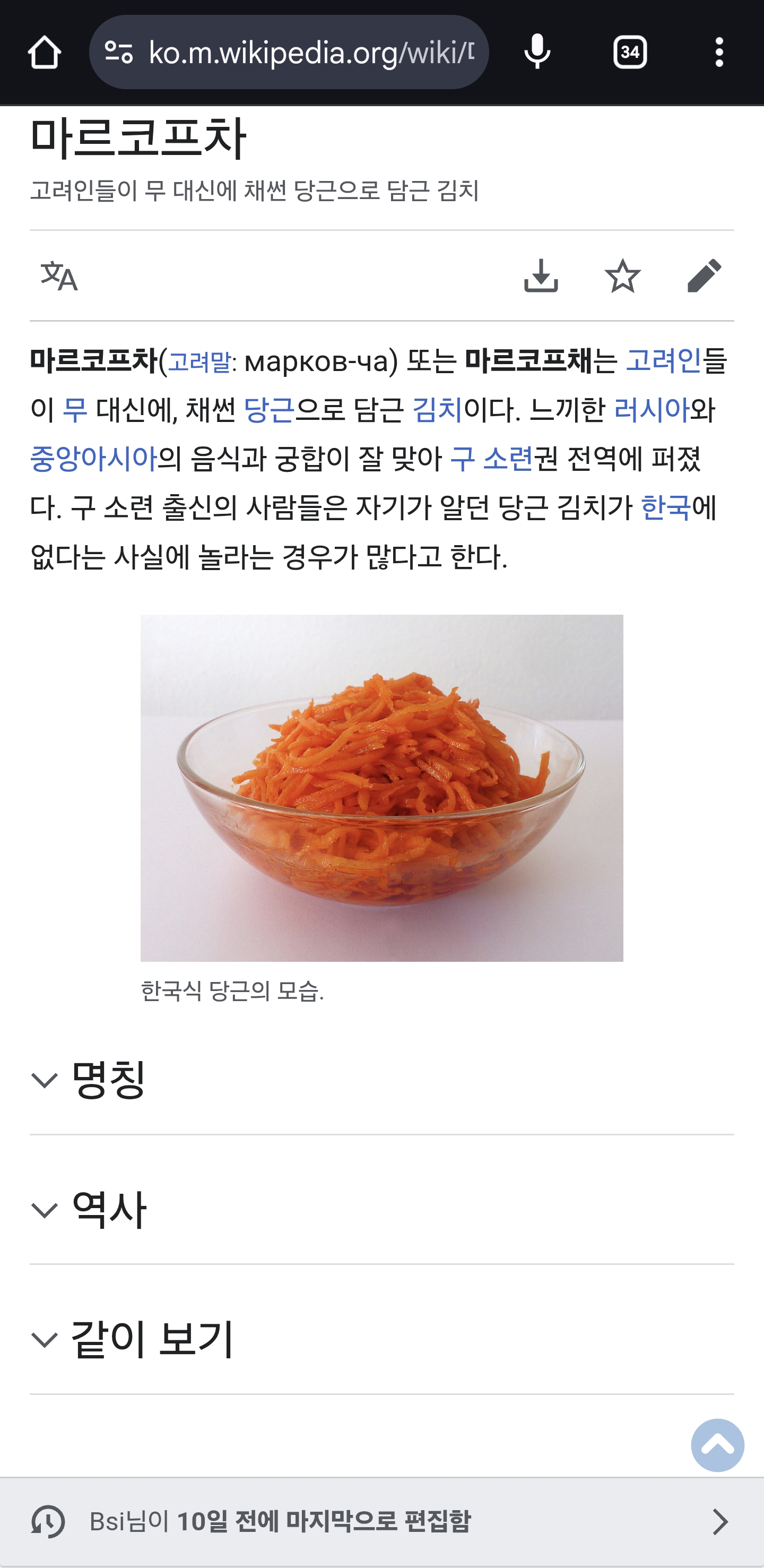Open the browser overflow menu
Viewport: 764px width, 1568px height.
(719, 53)
